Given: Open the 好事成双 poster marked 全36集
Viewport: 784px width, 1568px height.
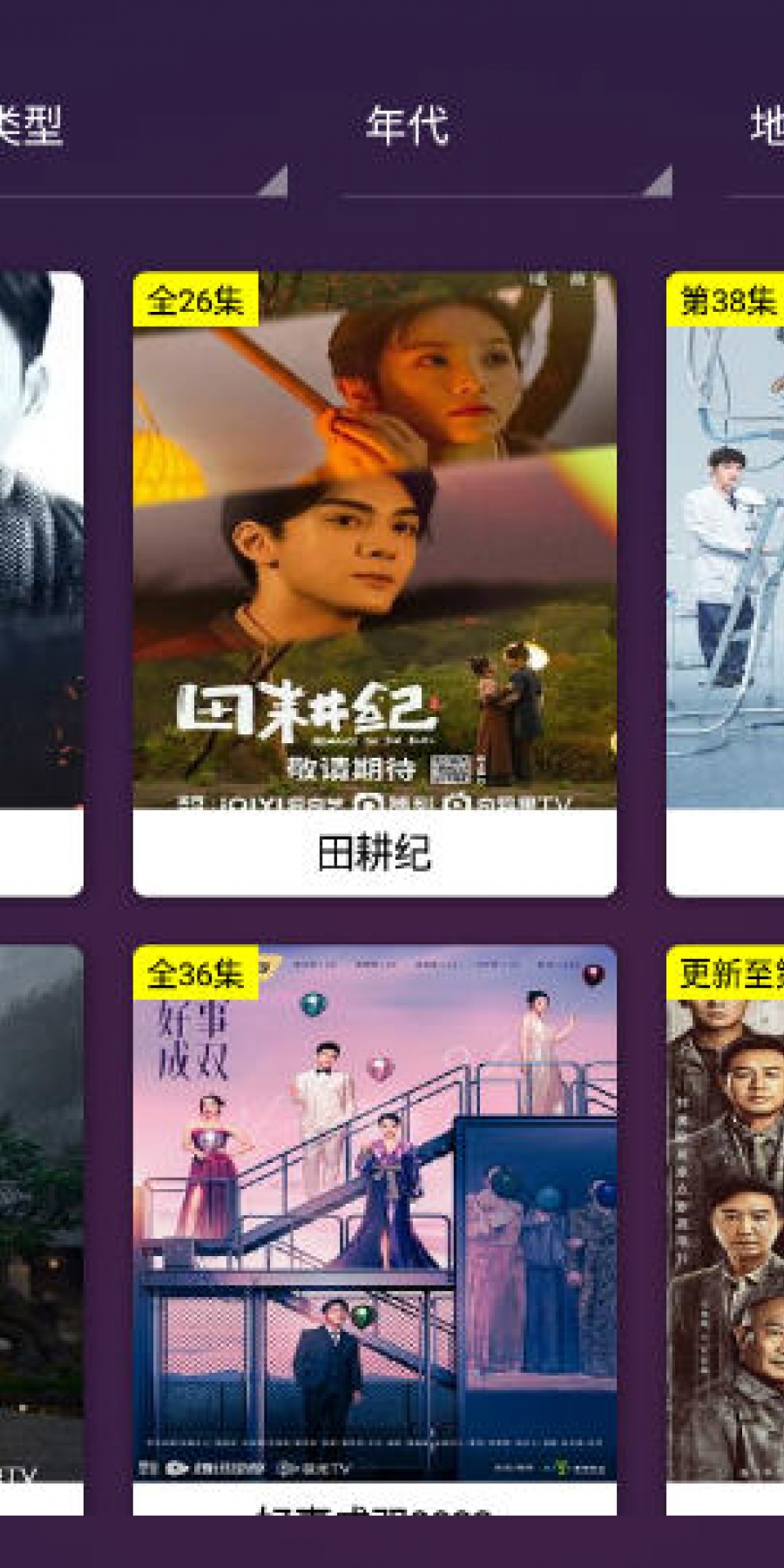Looking at the screenshot, I should (375, 1220).
